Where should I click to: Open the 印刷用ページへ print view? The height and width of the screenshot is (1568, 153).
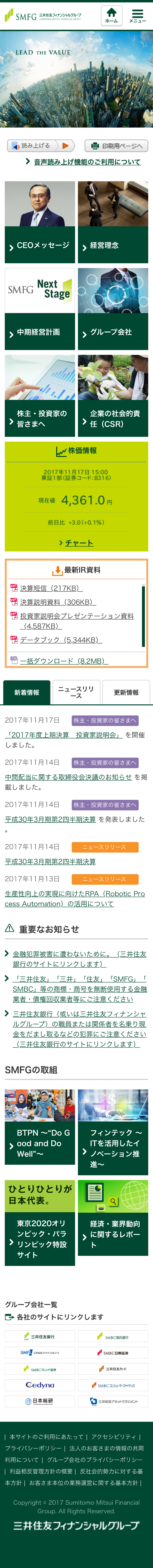click(x=117, y=146)
